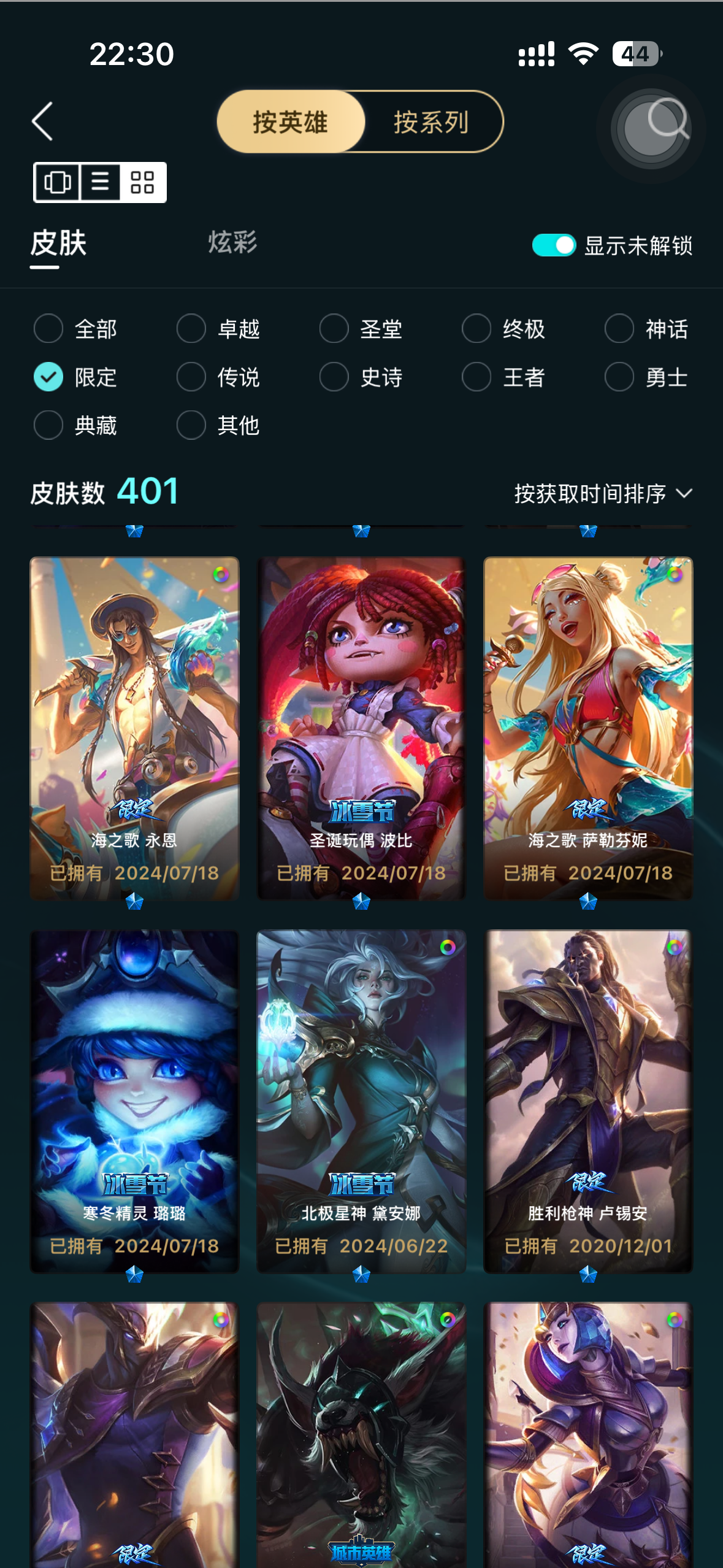View the 北极星神 黛安娜 skin card
Image resolution: width=723 pixels, height=1568 pixels.
(x=361, y=1101)
